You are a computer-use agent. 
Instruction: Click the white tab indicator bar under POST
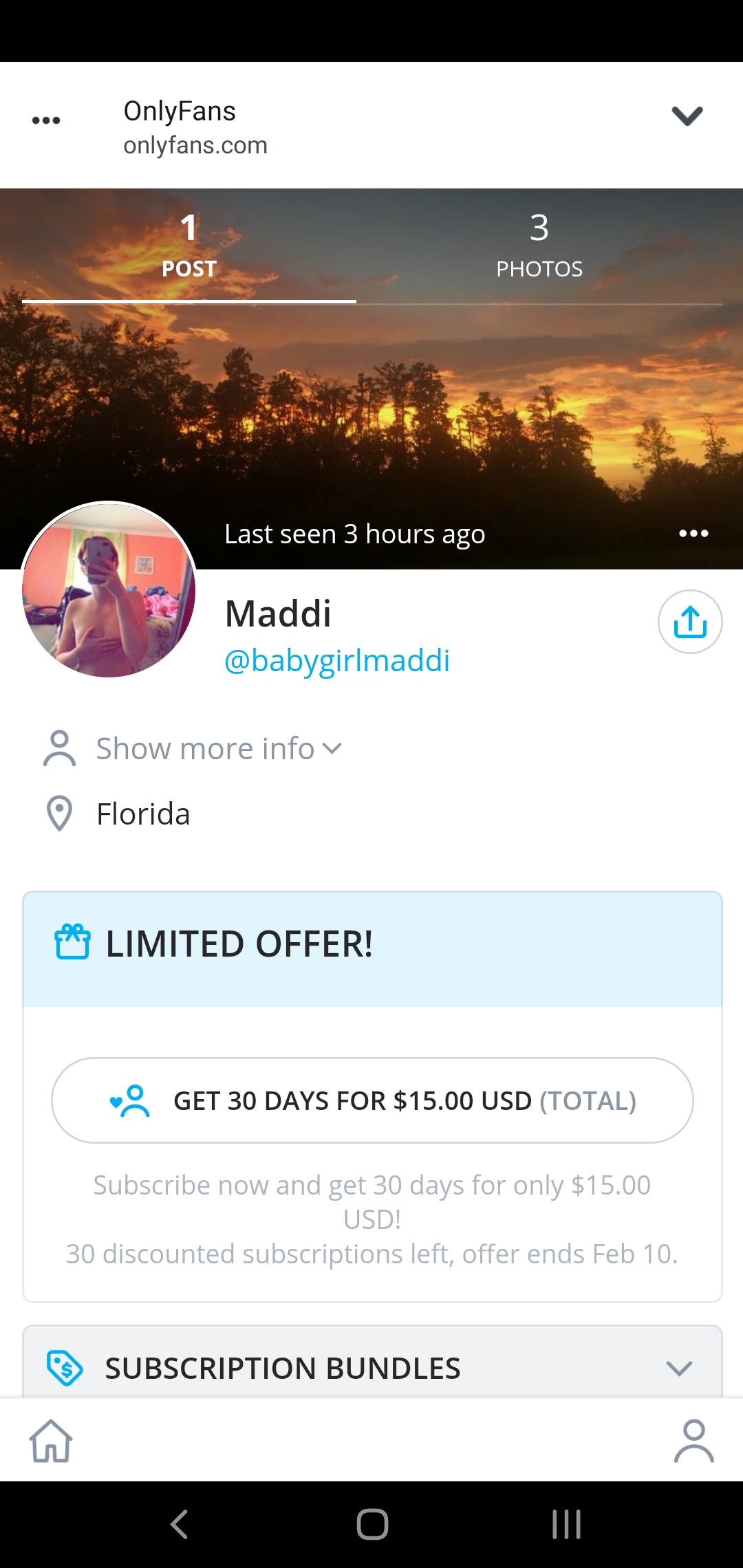(189, 301)
